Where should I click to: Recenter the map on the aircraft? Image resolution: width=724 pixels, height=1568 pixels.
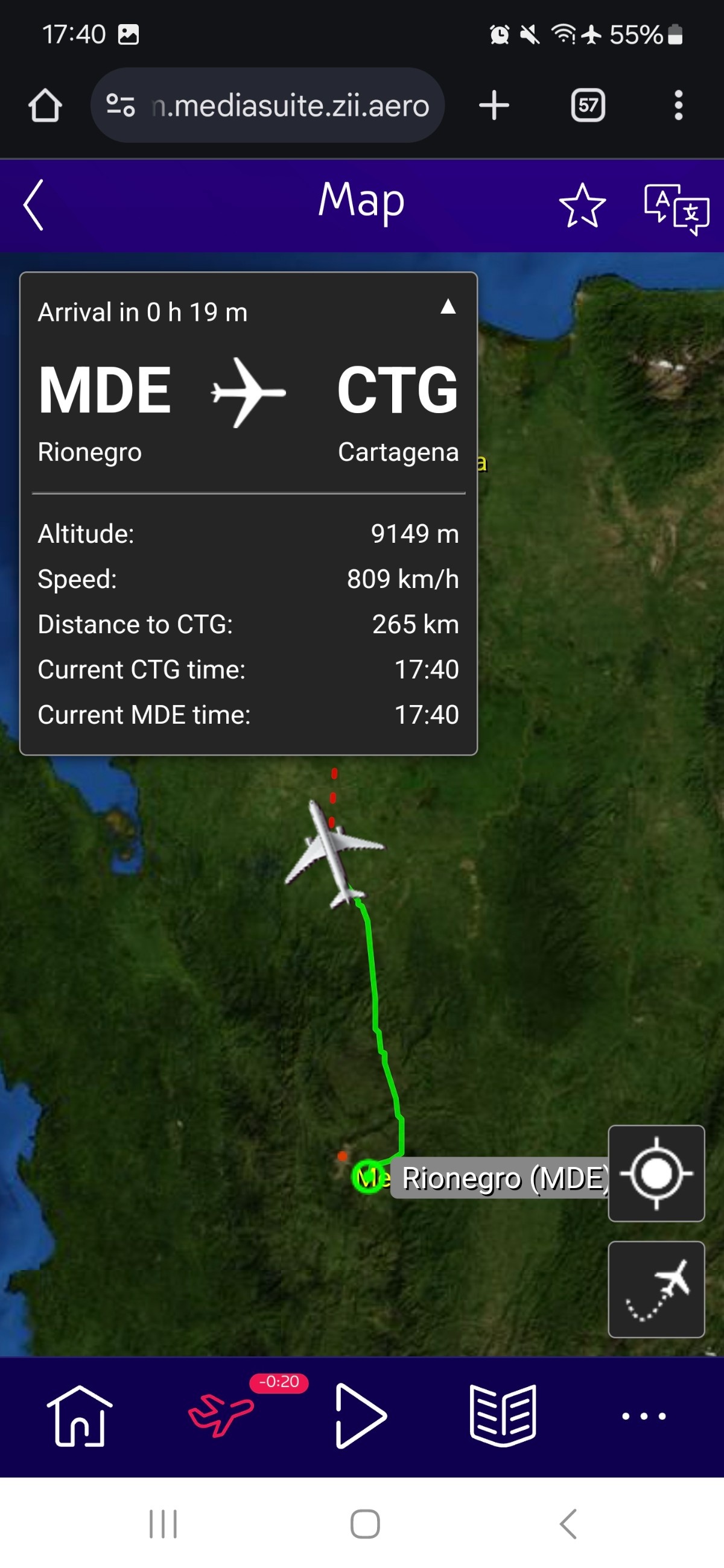(656, 1173)
